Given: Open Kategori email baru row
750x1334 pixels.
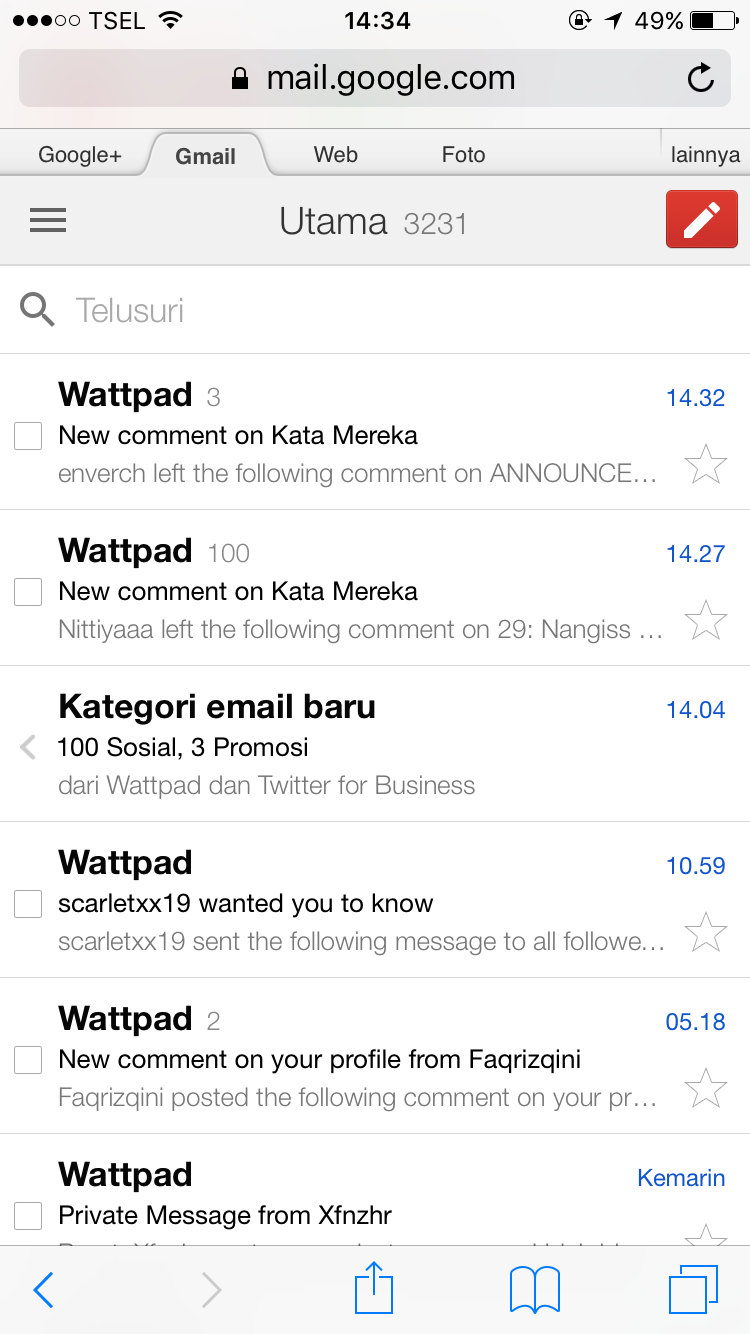Looking at the screenshot, I should click(x=375, y=744).
